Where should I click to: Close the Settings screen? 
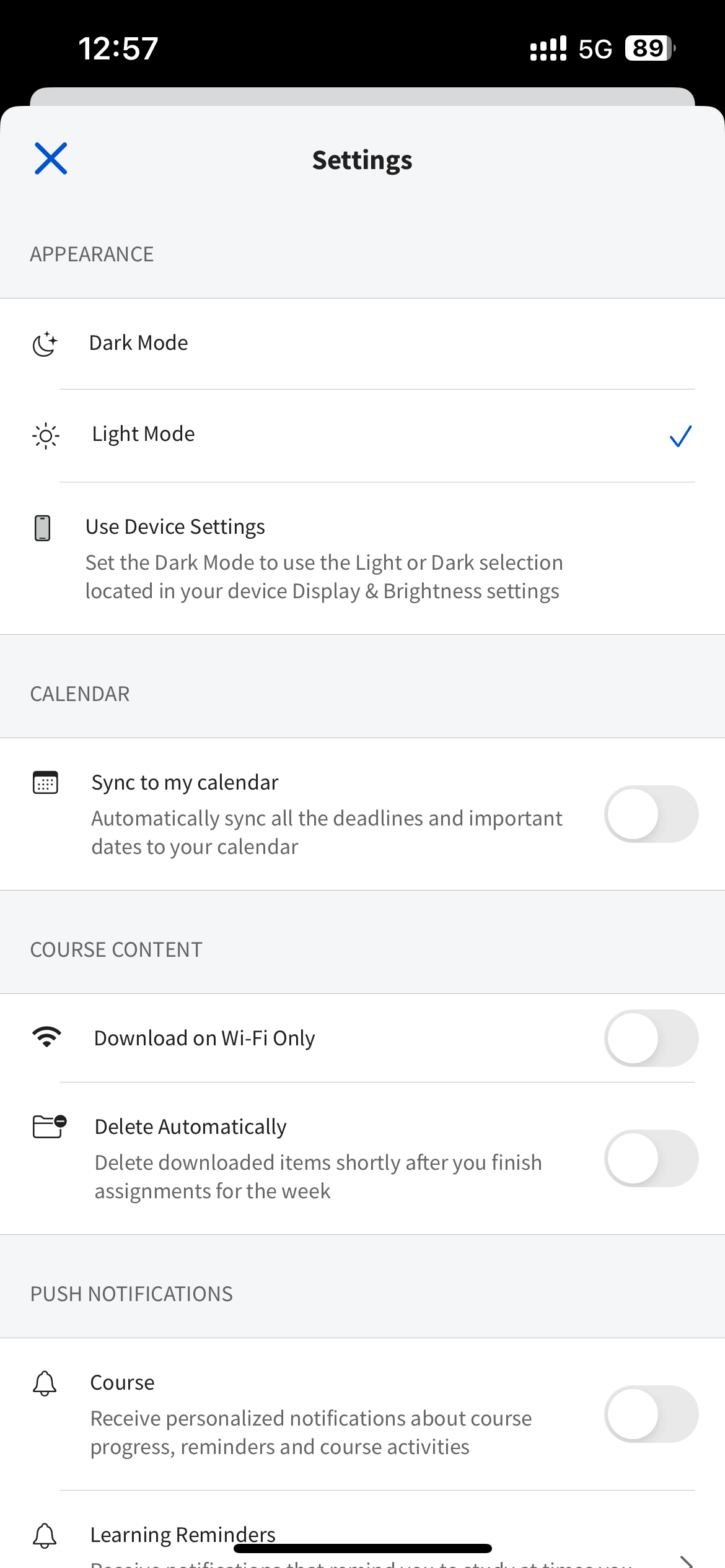[51, 159]
